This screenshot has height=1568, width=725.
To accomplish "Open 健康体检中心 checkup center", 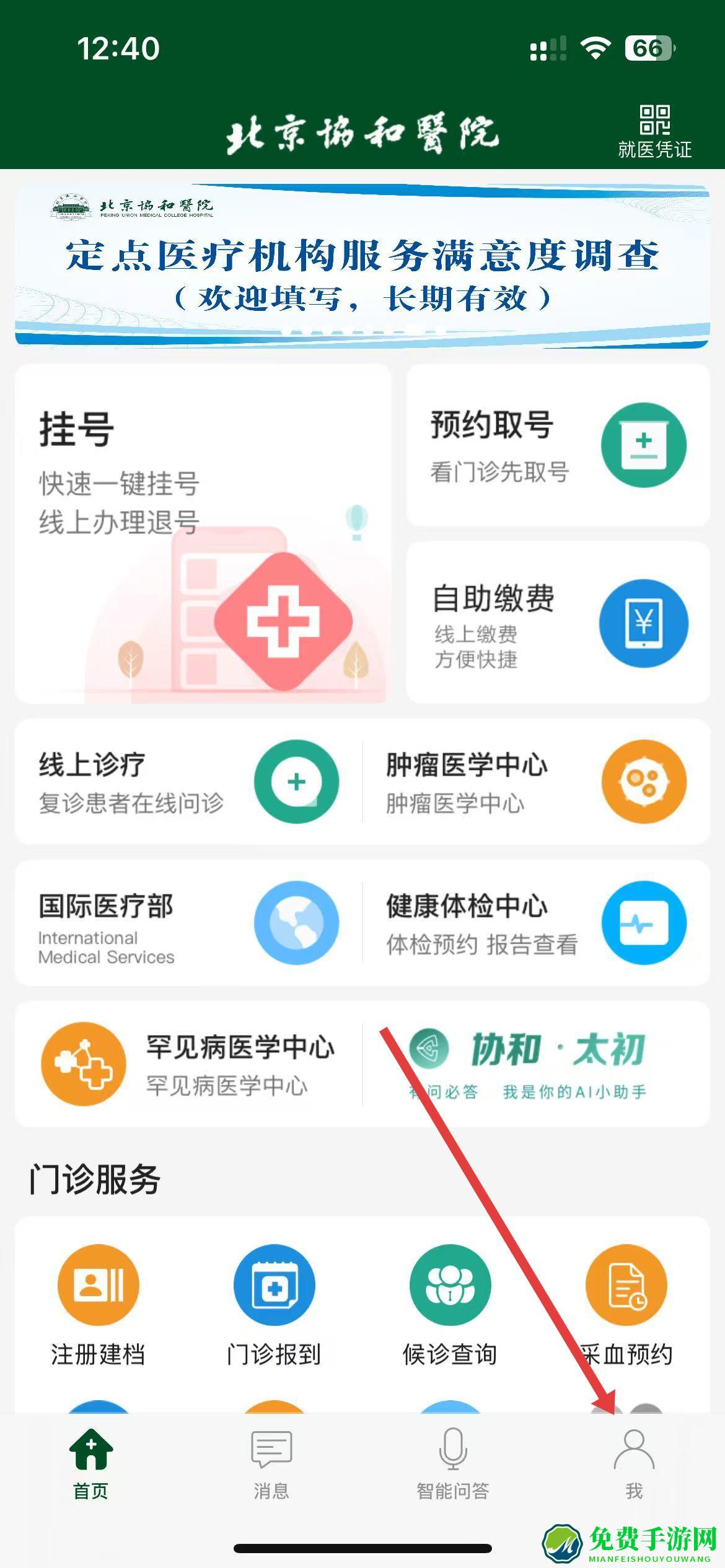I will point(536,923).
